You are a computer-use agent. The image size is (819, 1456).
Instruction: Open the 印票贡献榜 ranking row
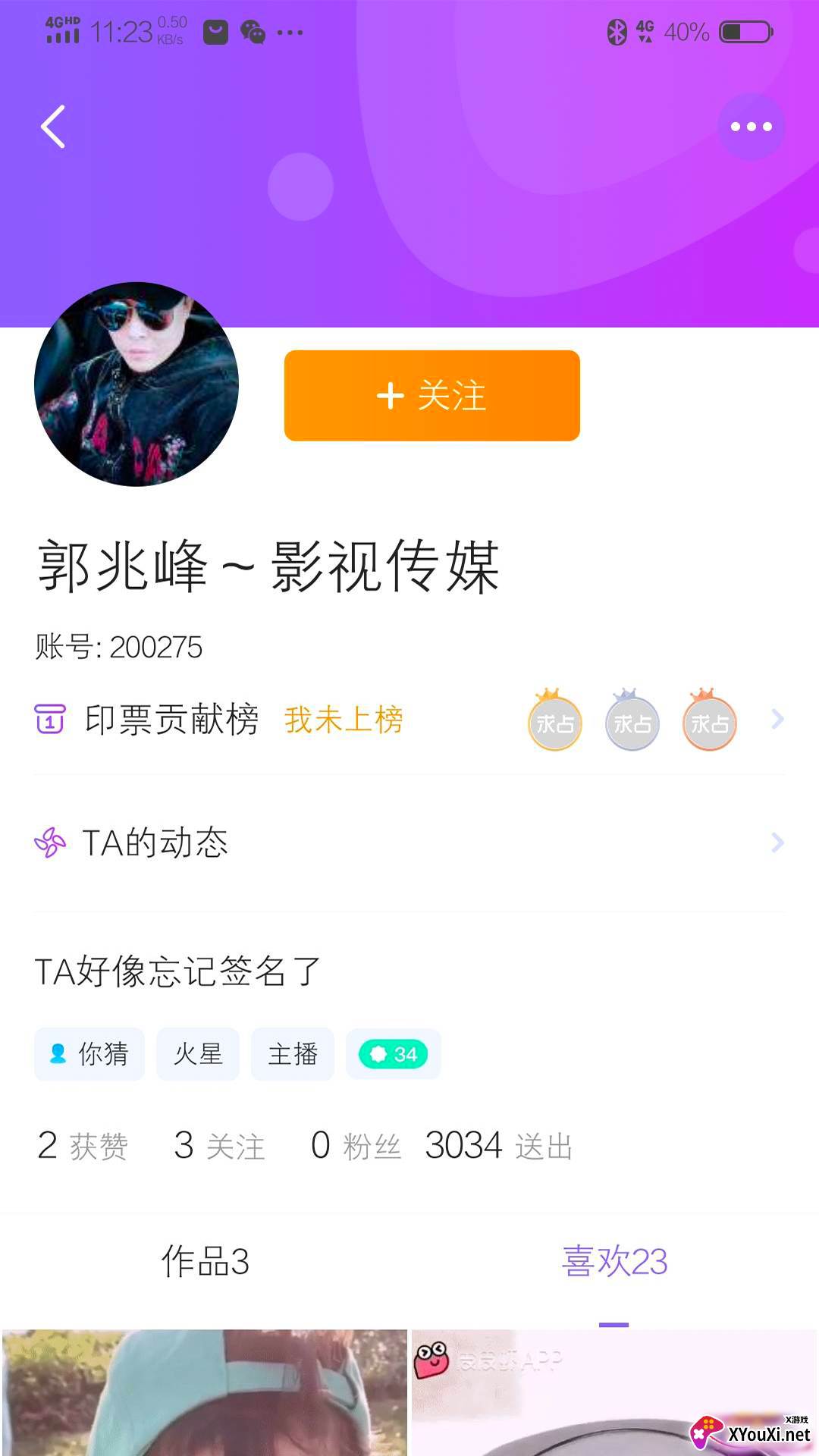click(x=409, y=720)
